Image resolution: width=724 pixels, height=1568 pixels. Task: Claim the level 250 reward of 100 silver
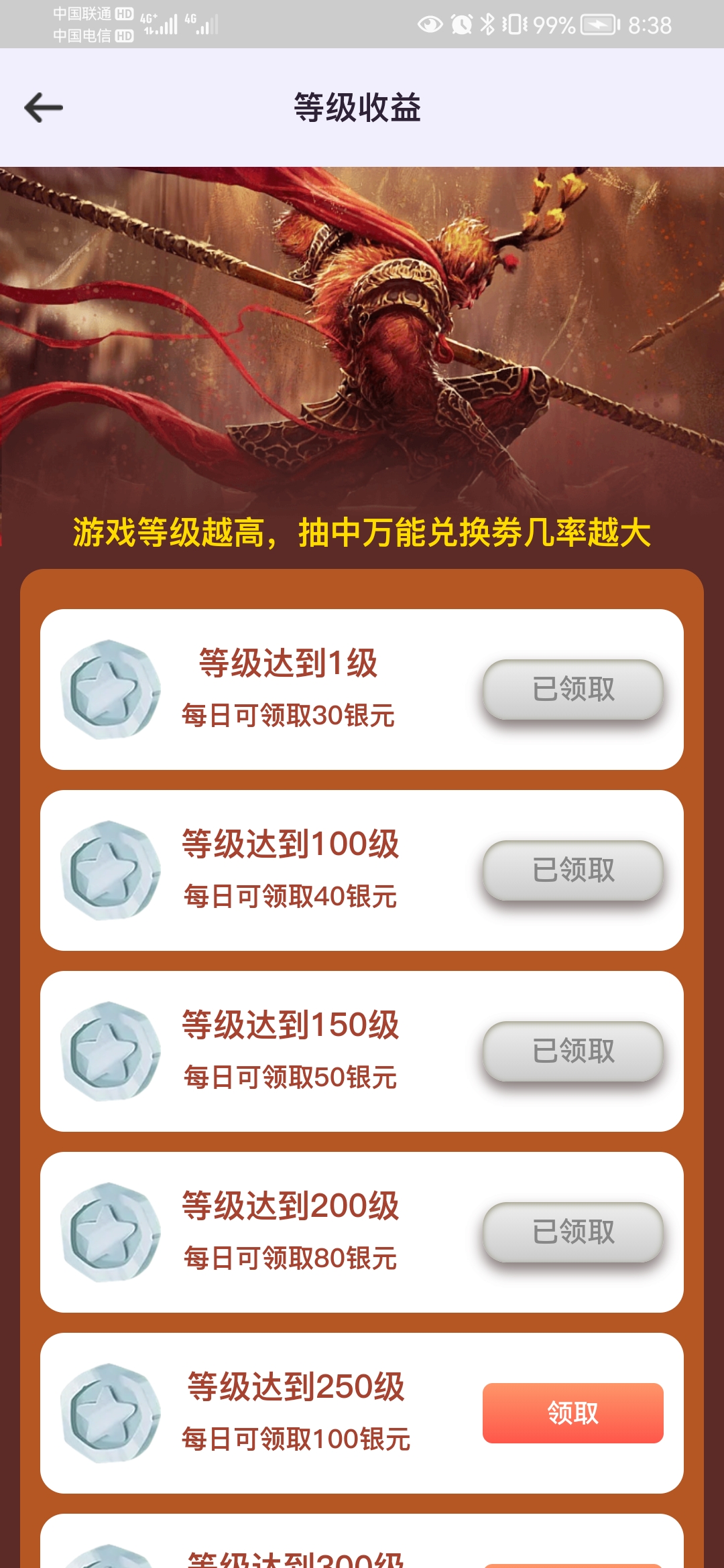point(572,1413)
